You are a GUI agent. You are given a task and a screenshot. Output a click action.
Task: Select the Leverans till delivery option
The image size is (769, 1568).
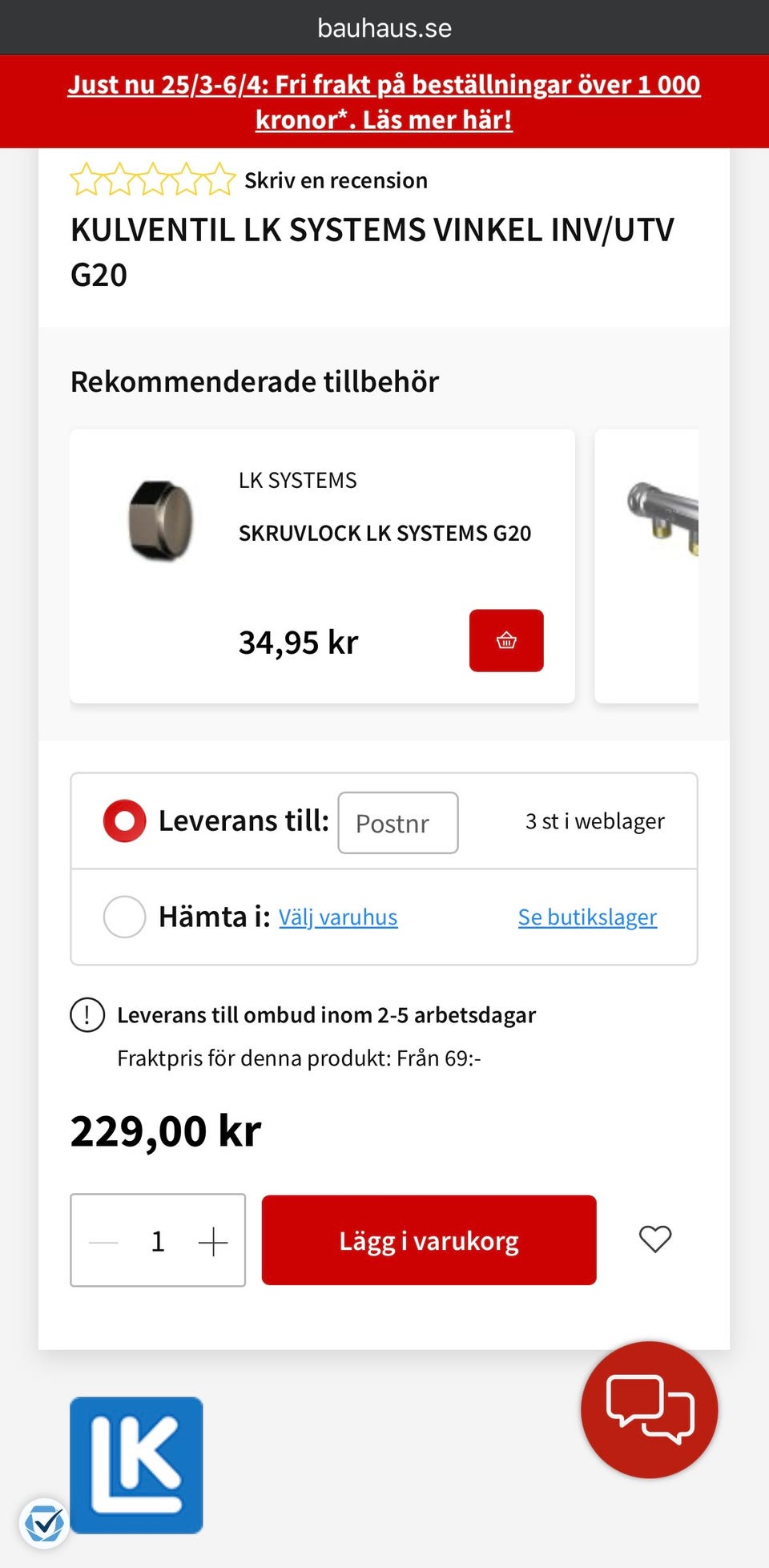click(123, 820)
